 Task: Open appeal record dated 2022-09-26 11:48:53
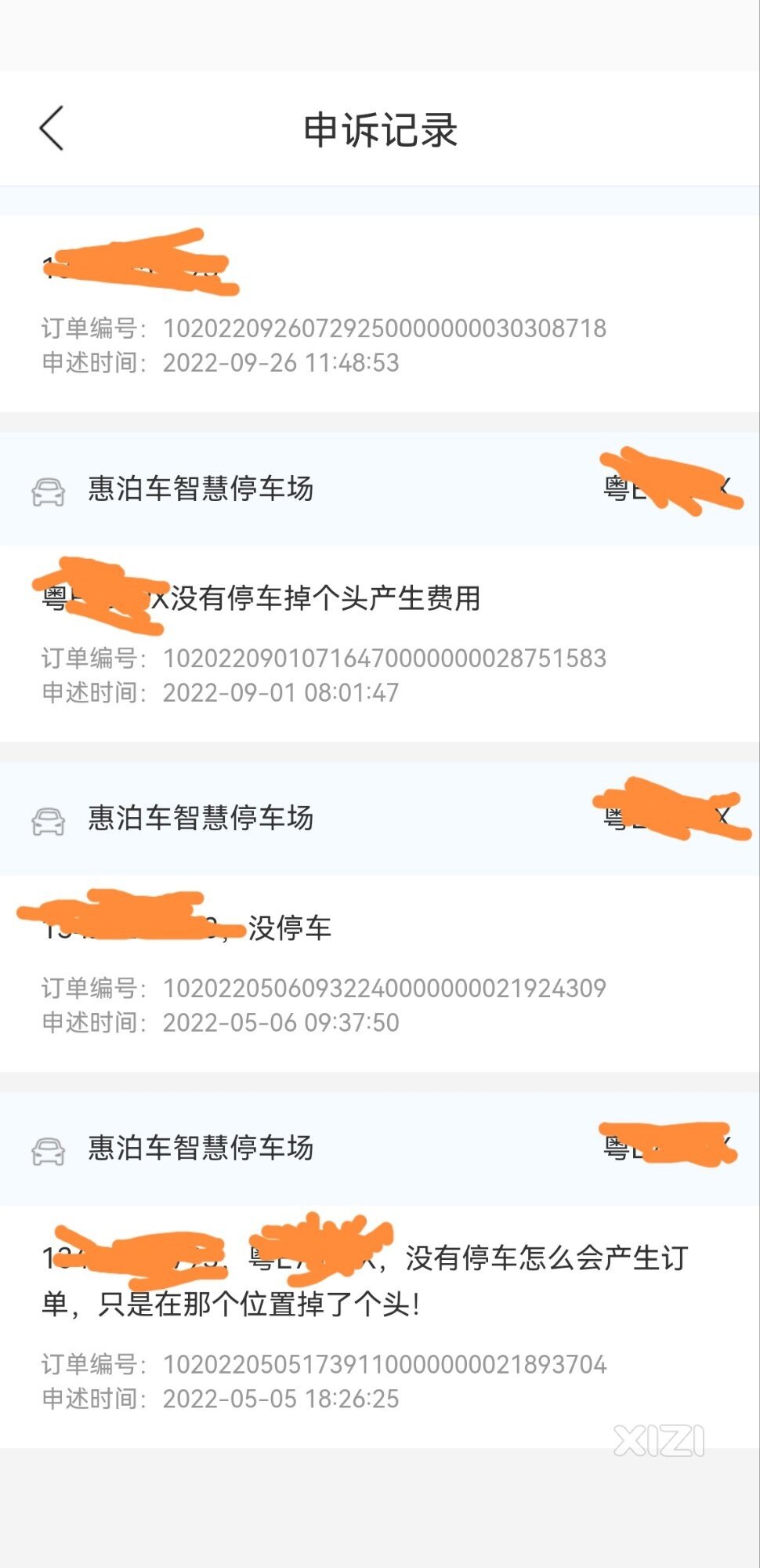pos(380,314)
